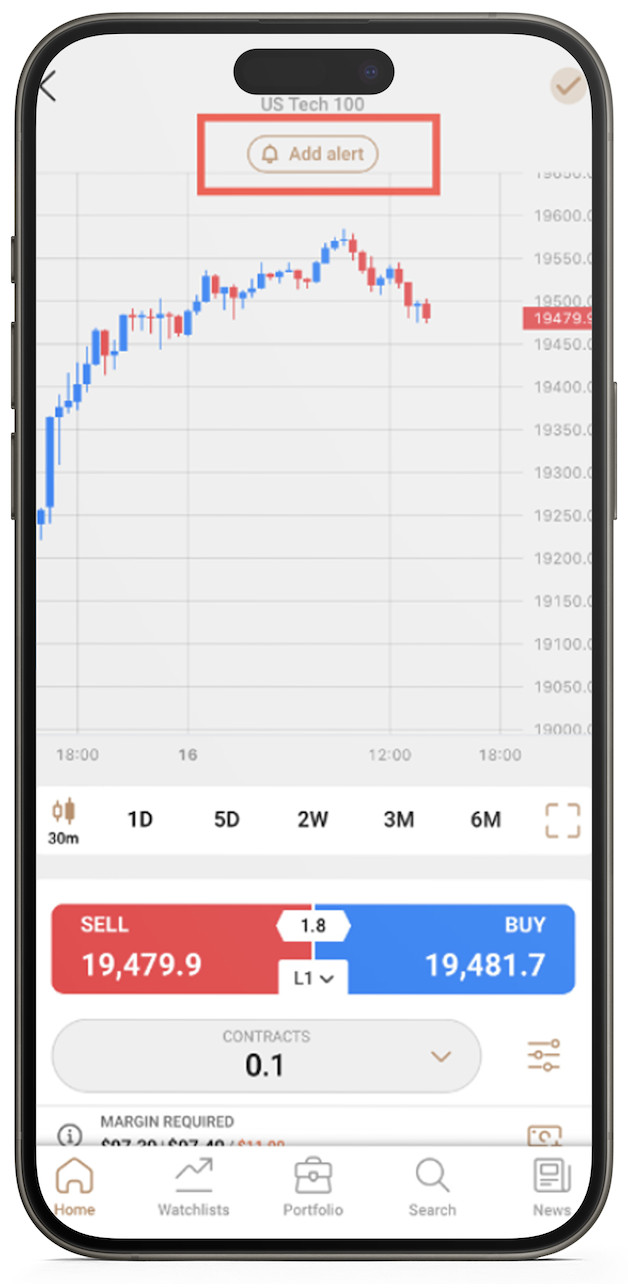Tap the checkmark icon in the top corner
The height and width of the screenshot is (1284, 628).
click(x=568, y=87)
